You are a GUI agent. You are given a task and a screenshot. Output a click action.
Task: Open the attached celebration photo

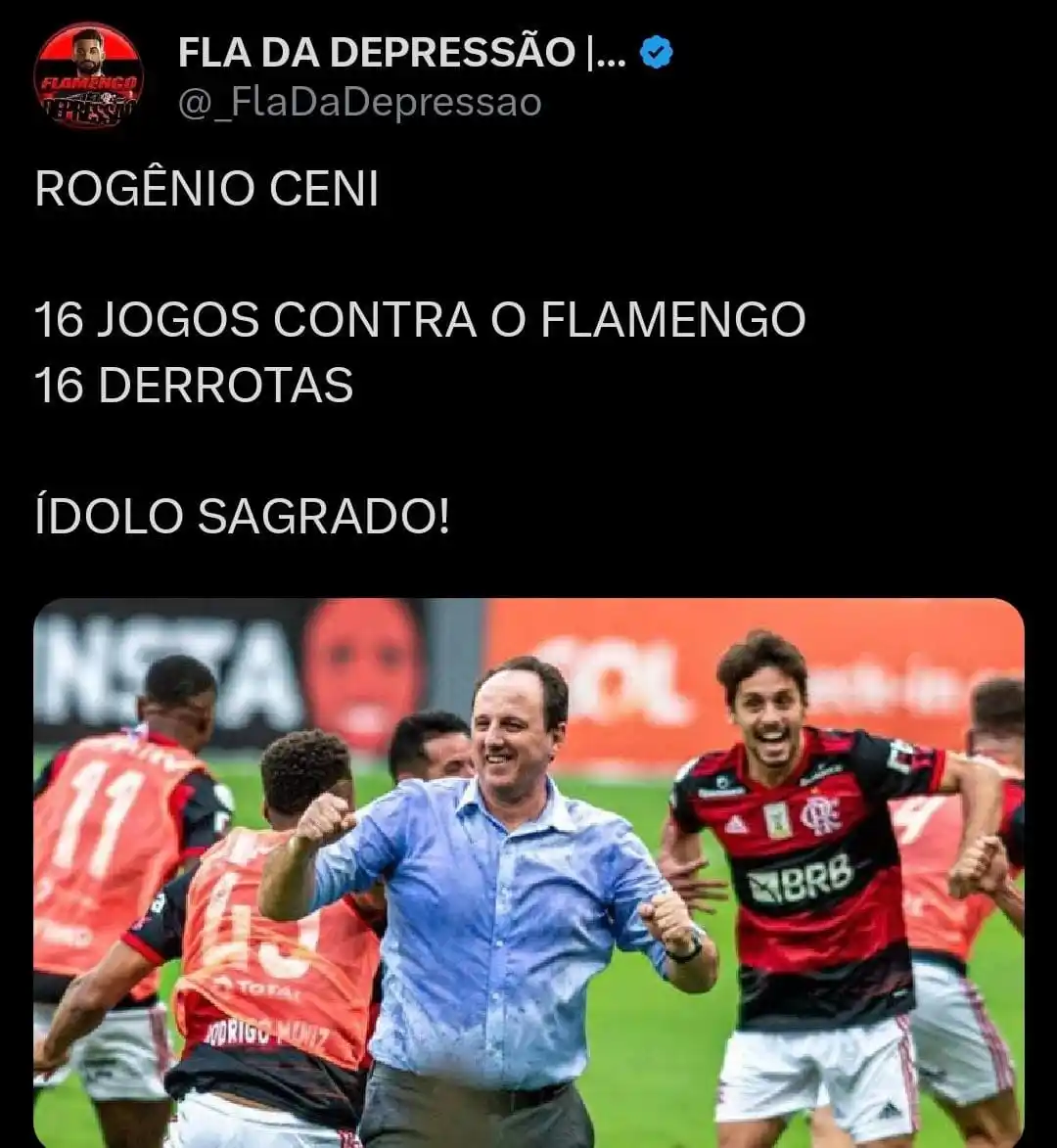click(528, 871)
